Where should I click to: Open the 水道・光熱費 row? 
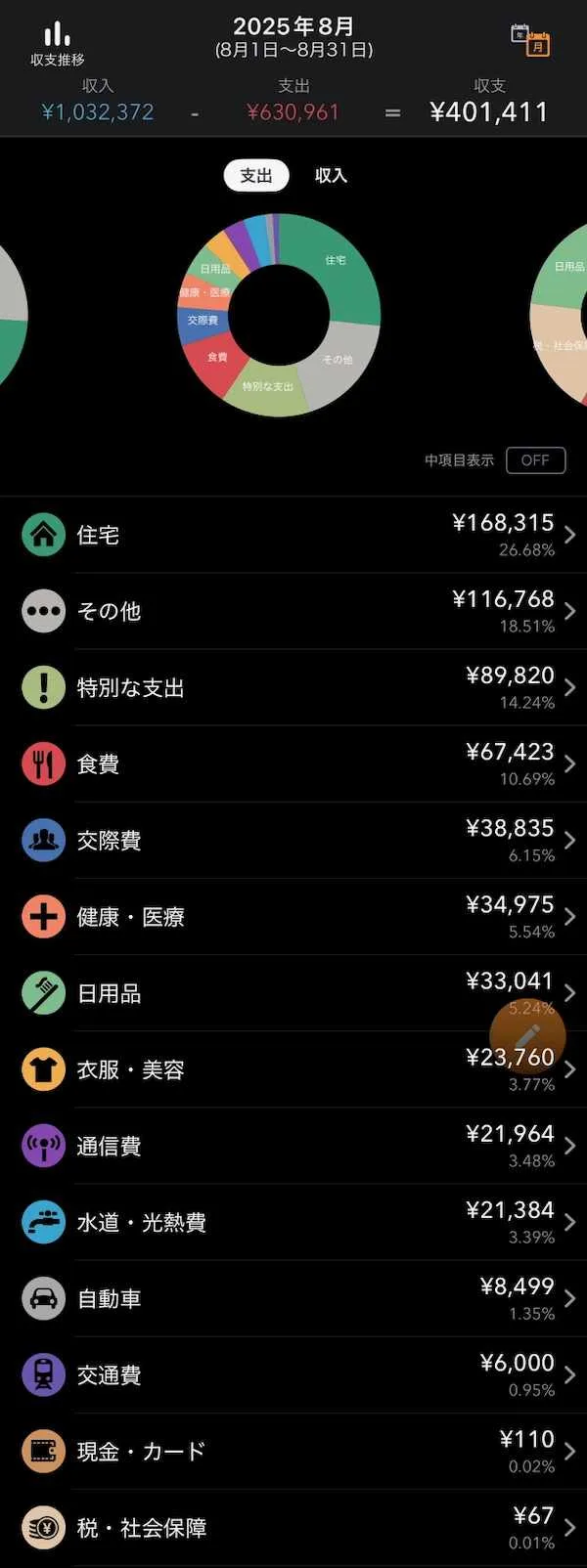click(293, 1223)
